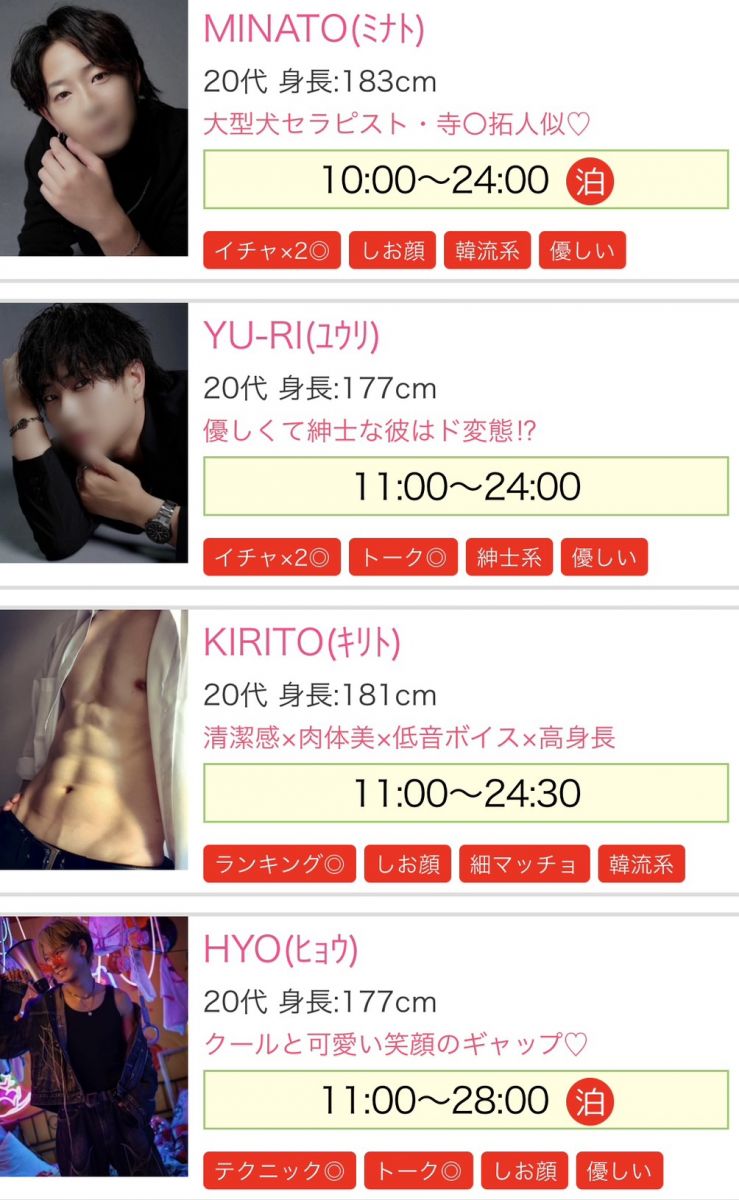Screen dimensions: 739x1200
Task: Select the トーク◎ tag under YU-RI
Action: pos(403,557)
